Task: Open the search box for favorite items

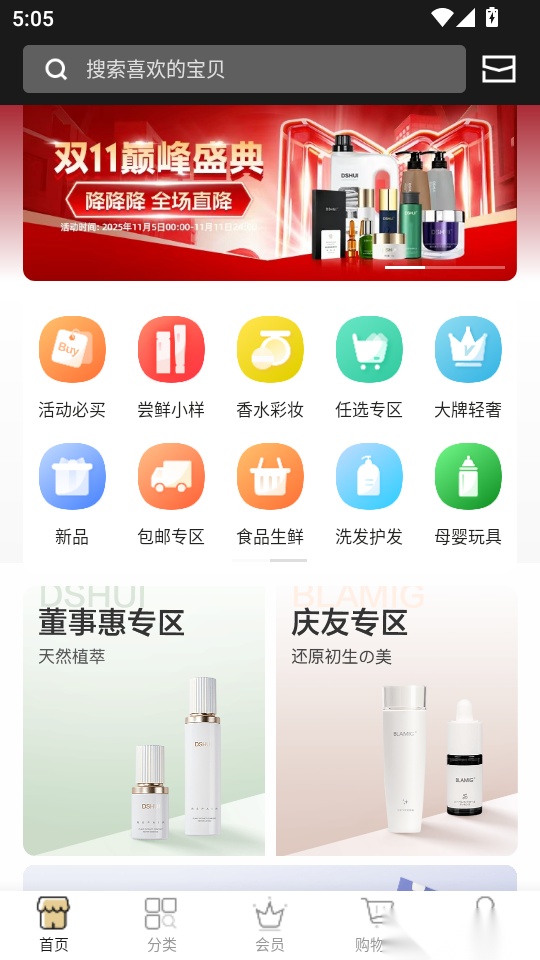Action: pyautogui.click(x=244, y=69)
